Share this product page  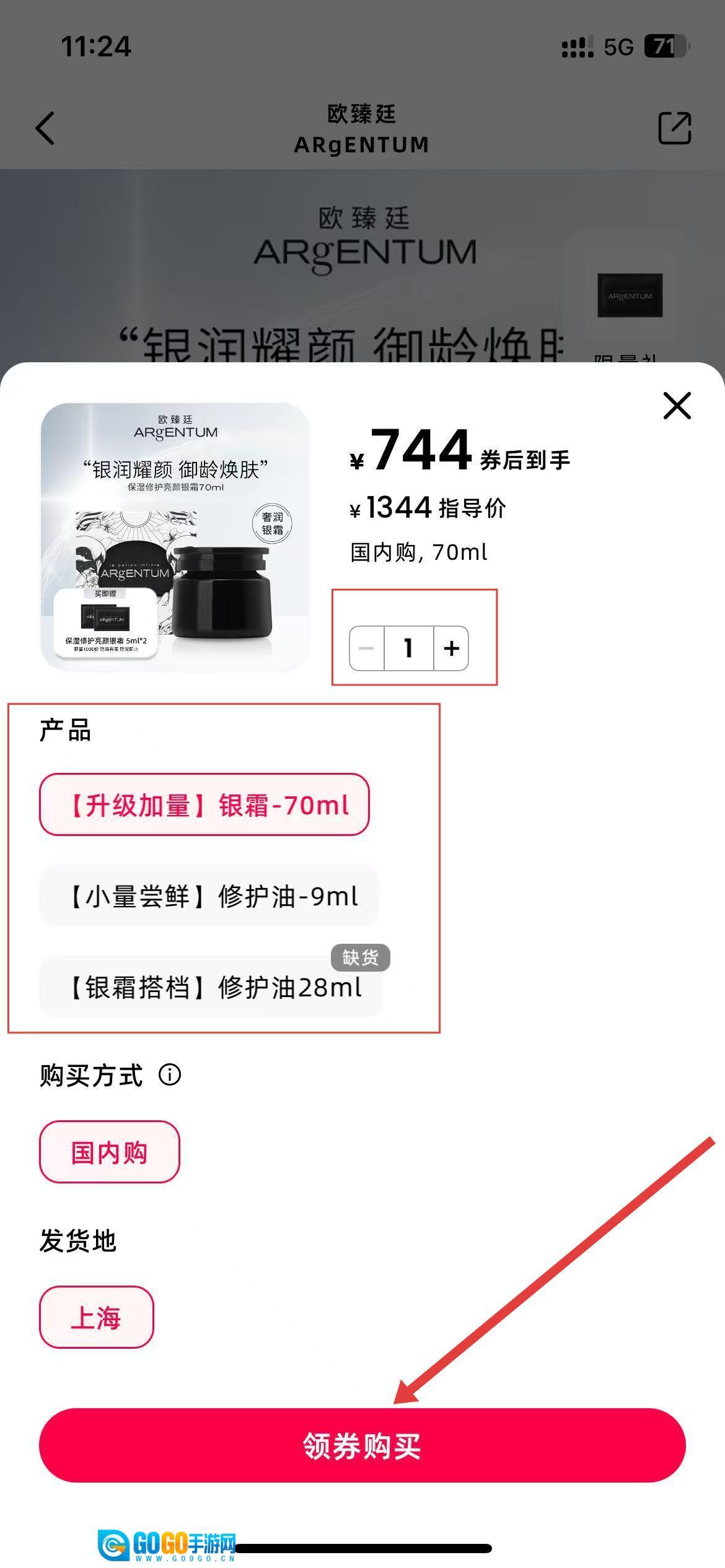674,128
